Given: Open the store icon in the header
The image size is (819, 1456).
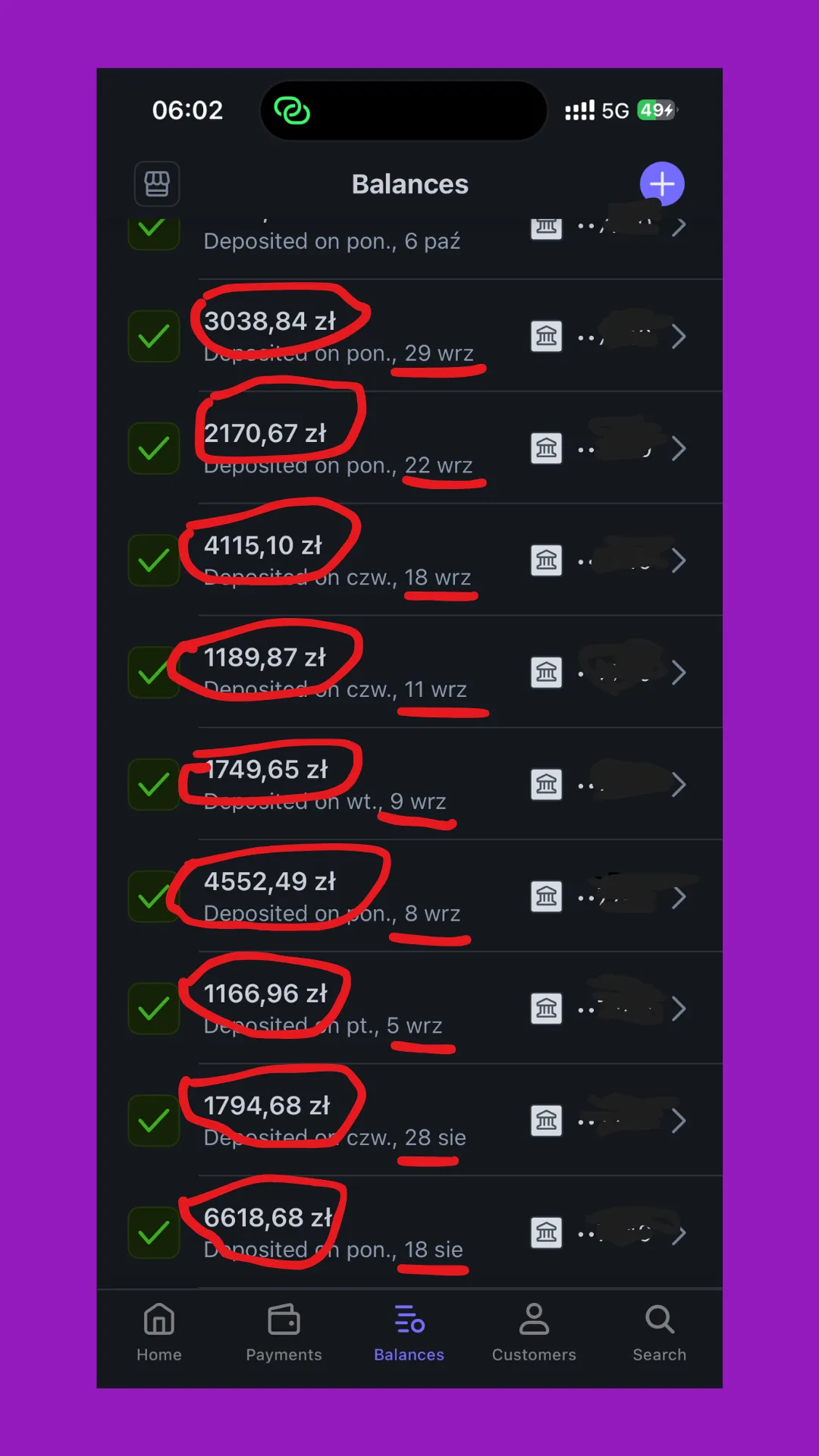Looking at the screenshot, I should [x=157, y=184].
